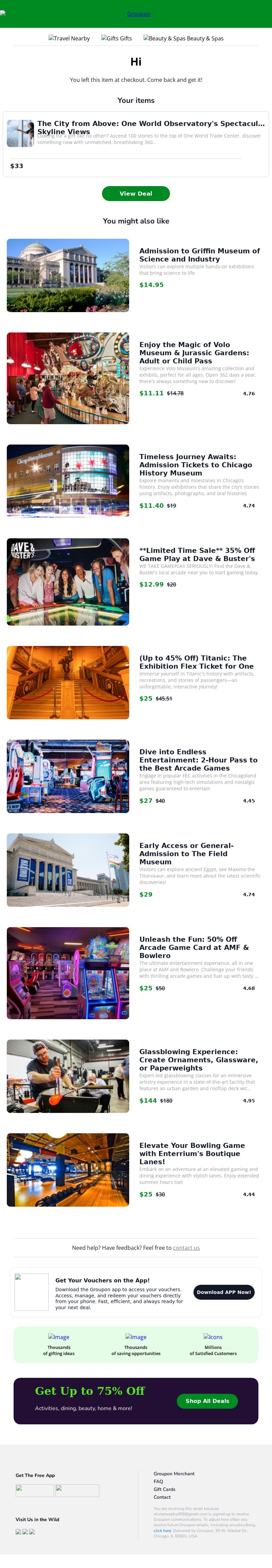View Volo Museum & Jurassic Gardens pass
The width and height of the screenshot is (272, 1568).
(x=194, y=353)
